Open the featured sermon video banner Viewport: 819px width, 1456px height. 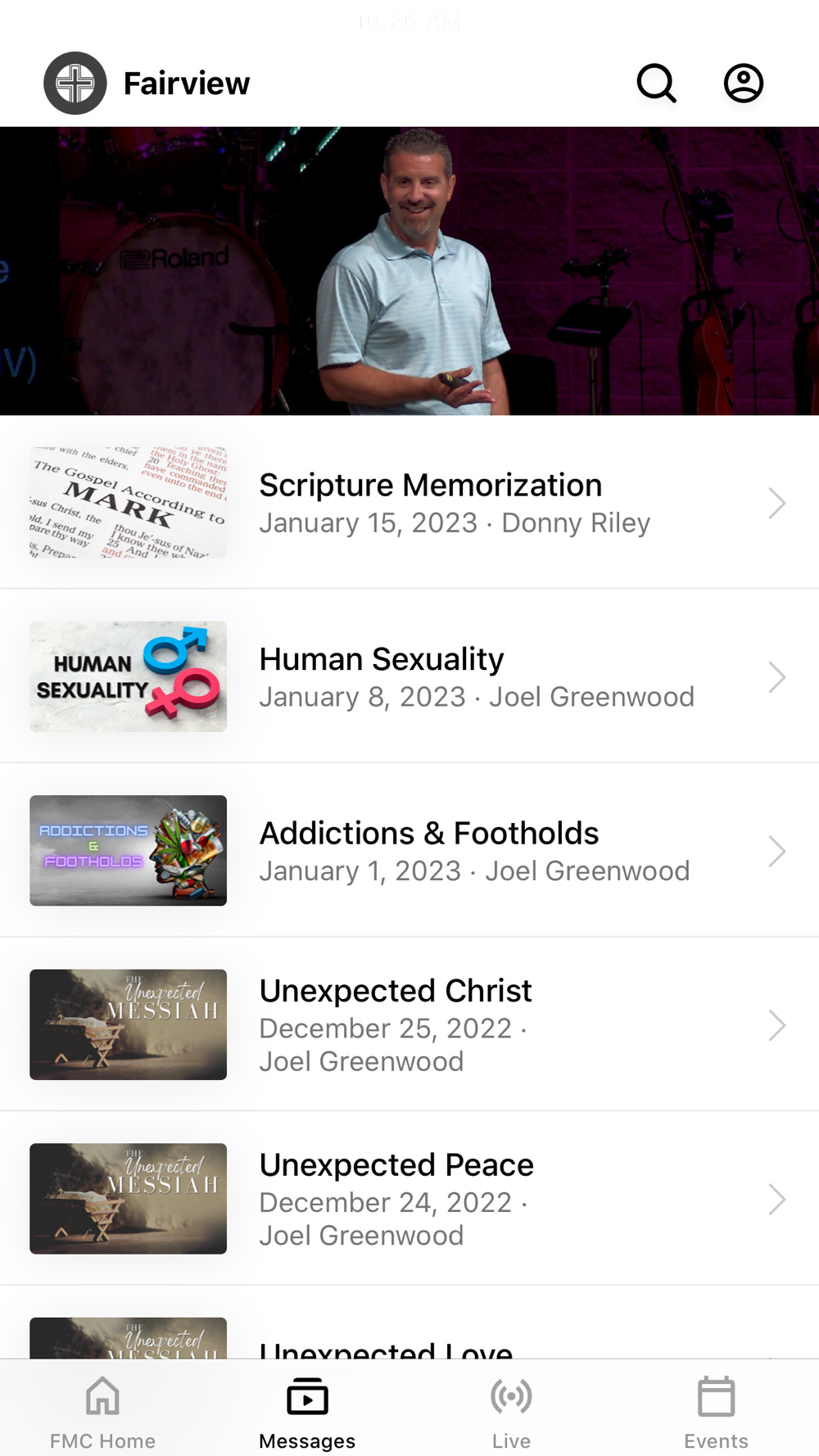tap(409, 270)
